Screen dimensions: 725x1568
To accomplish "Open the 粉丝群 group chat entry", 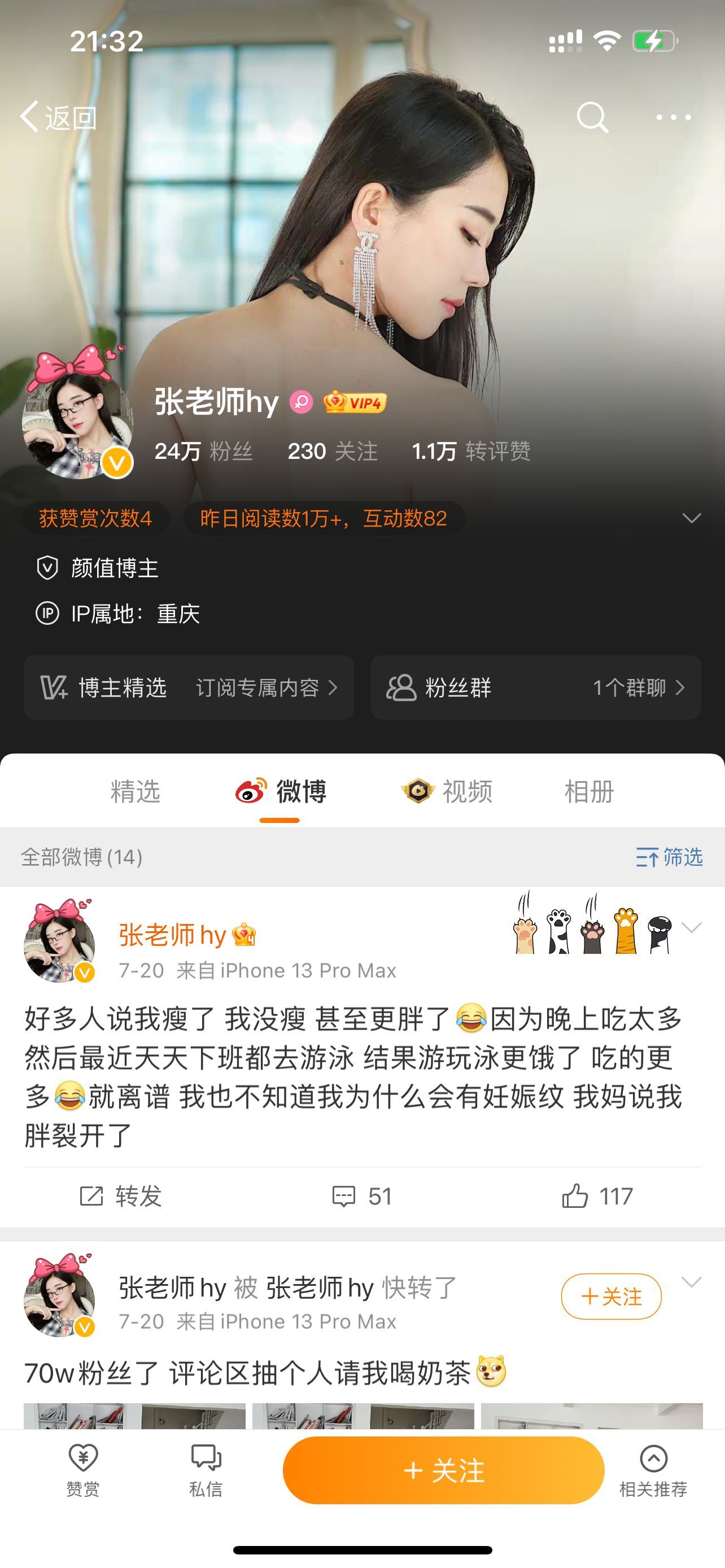I will point(536,688).
